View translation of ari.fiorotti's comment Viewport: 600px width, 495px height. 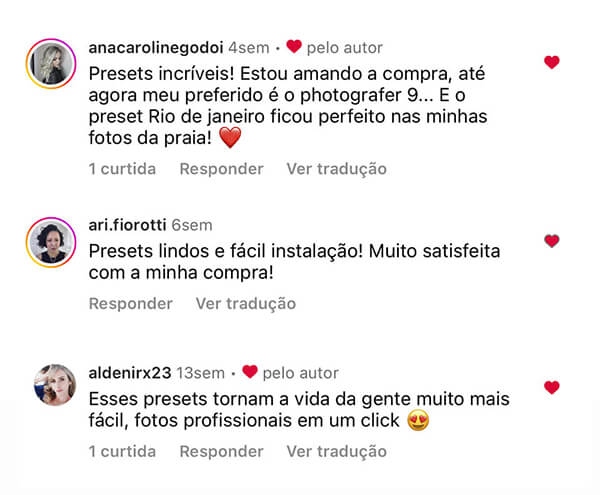(x=245, y=303)
